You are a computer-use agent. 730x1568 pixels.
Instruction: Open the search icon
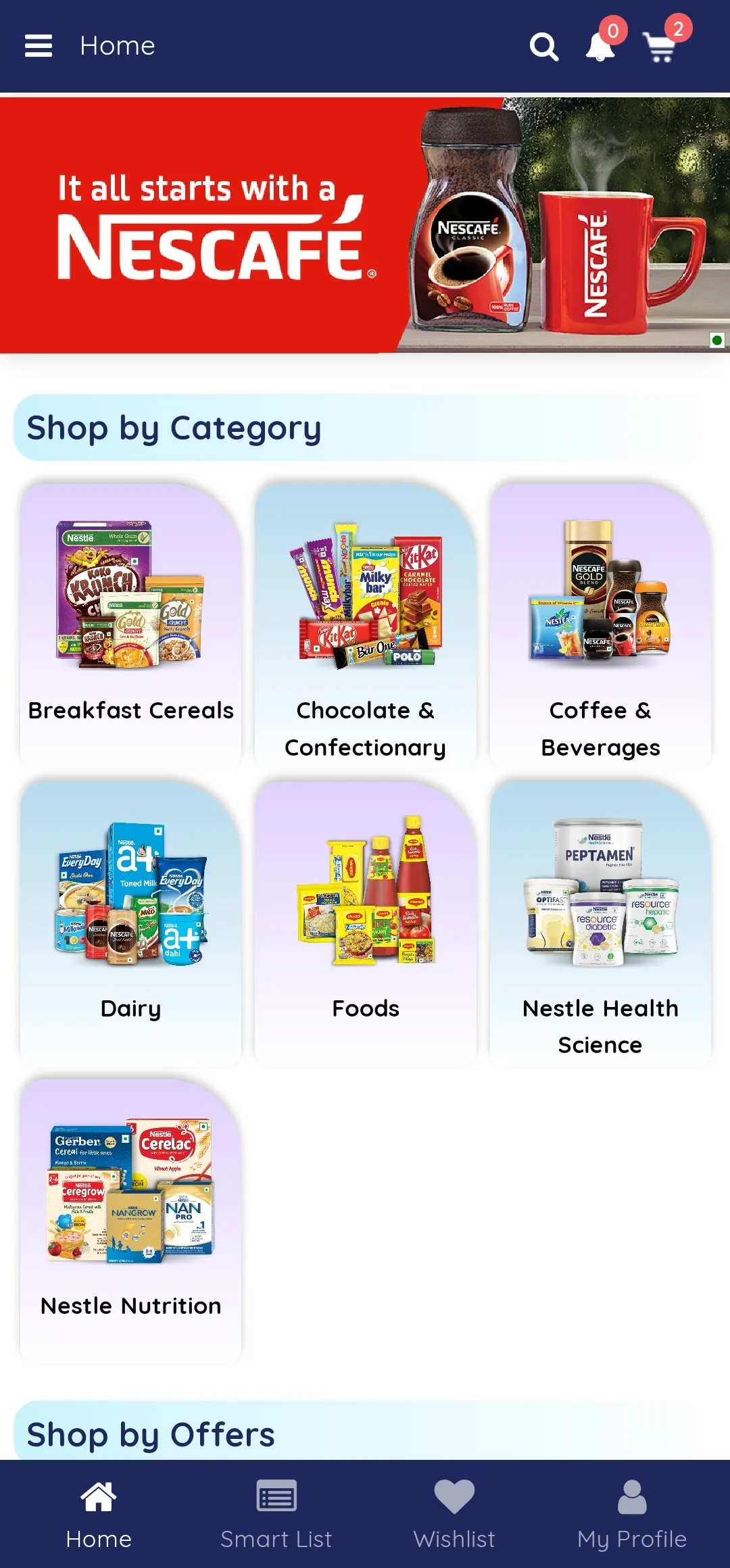543,47
